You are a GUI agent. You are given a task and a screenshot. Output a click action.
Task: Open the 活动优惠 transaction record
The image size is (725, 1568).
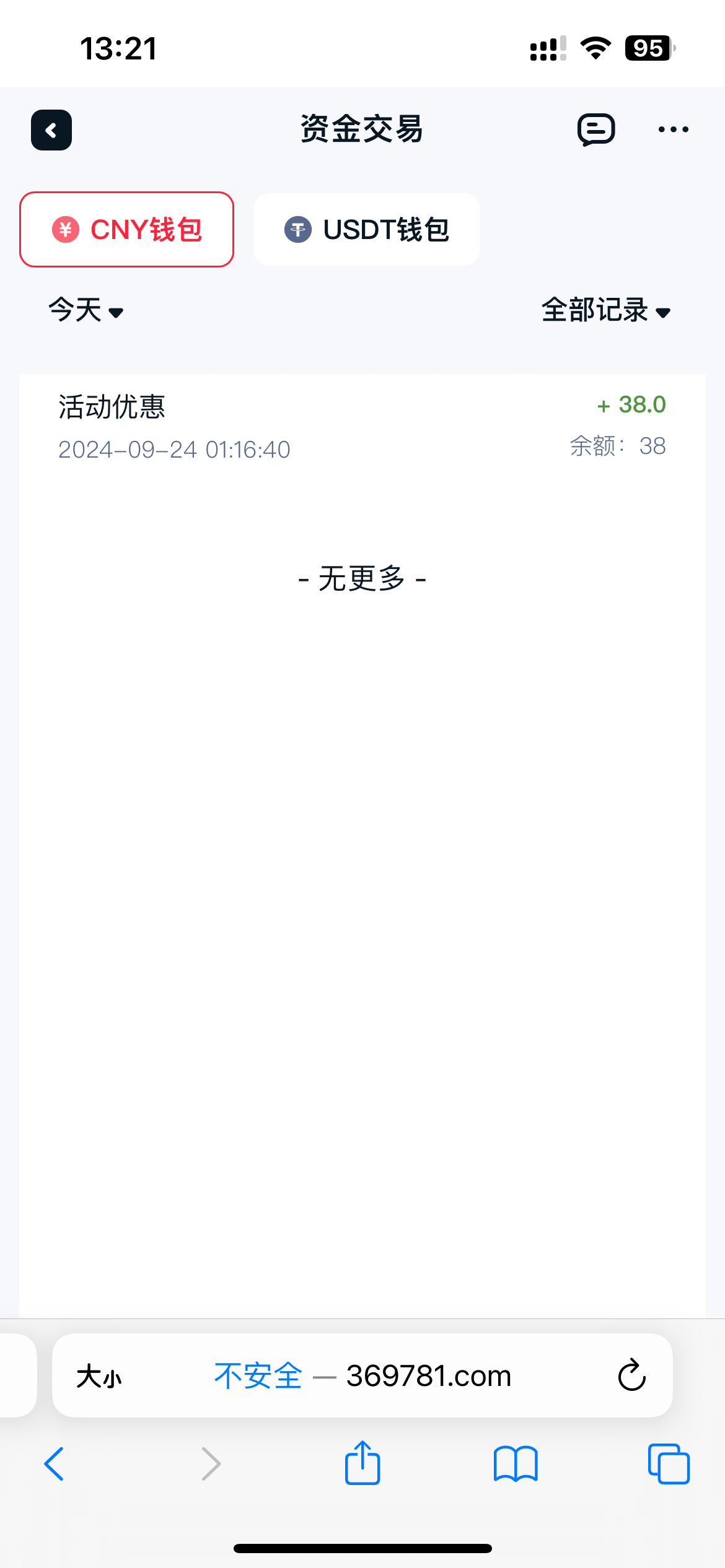click(x=362, y=426)
